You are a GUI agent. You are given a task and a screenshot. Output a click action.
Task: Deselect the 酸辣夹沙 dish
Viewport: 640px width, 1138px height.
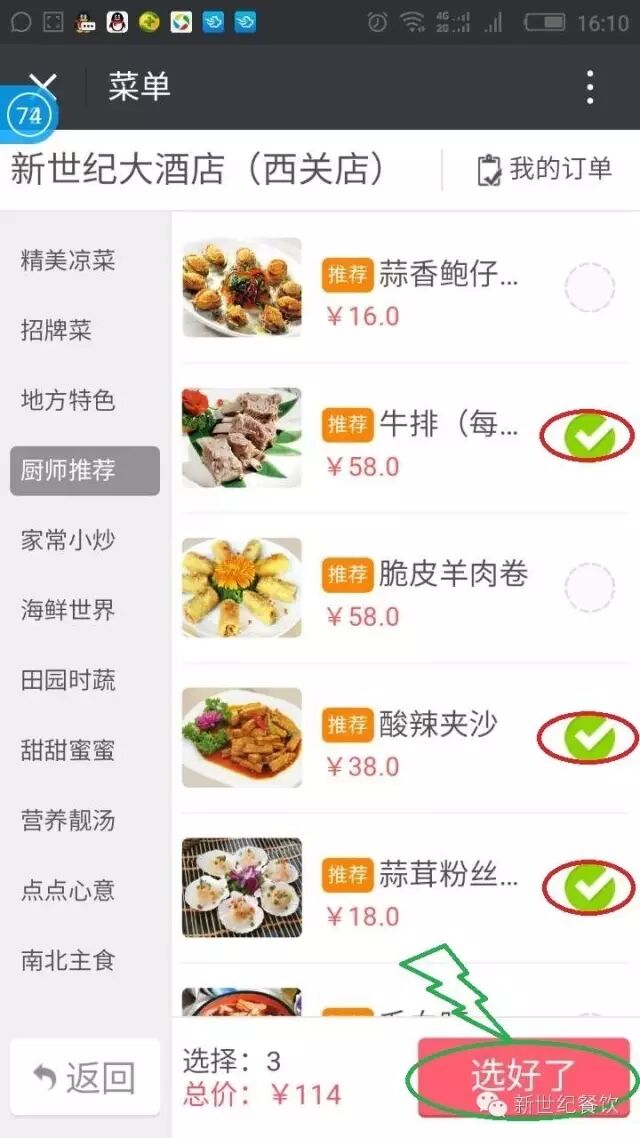point(589,738)
